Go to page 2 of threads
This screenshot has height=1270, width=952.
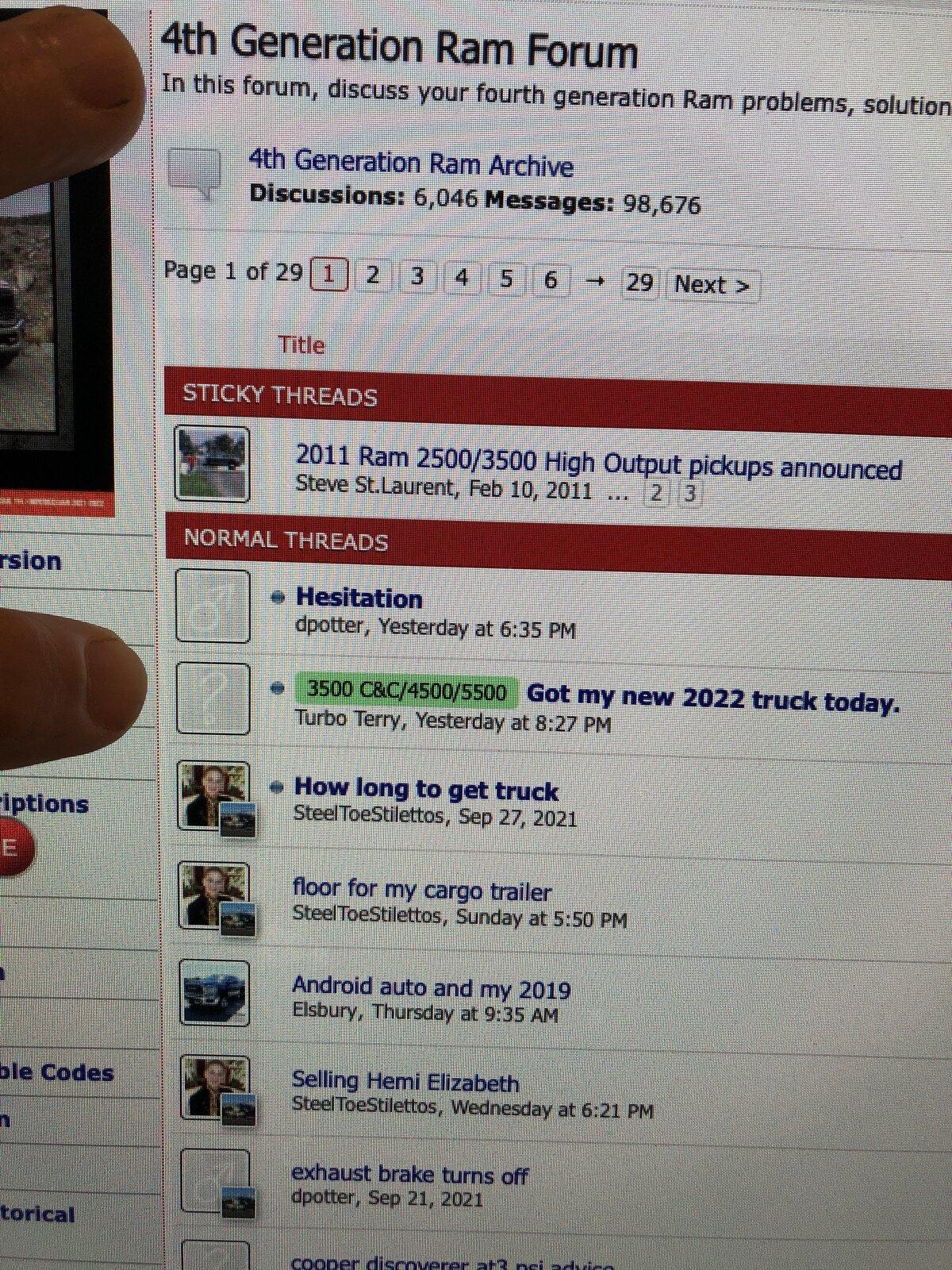point(372,275)
